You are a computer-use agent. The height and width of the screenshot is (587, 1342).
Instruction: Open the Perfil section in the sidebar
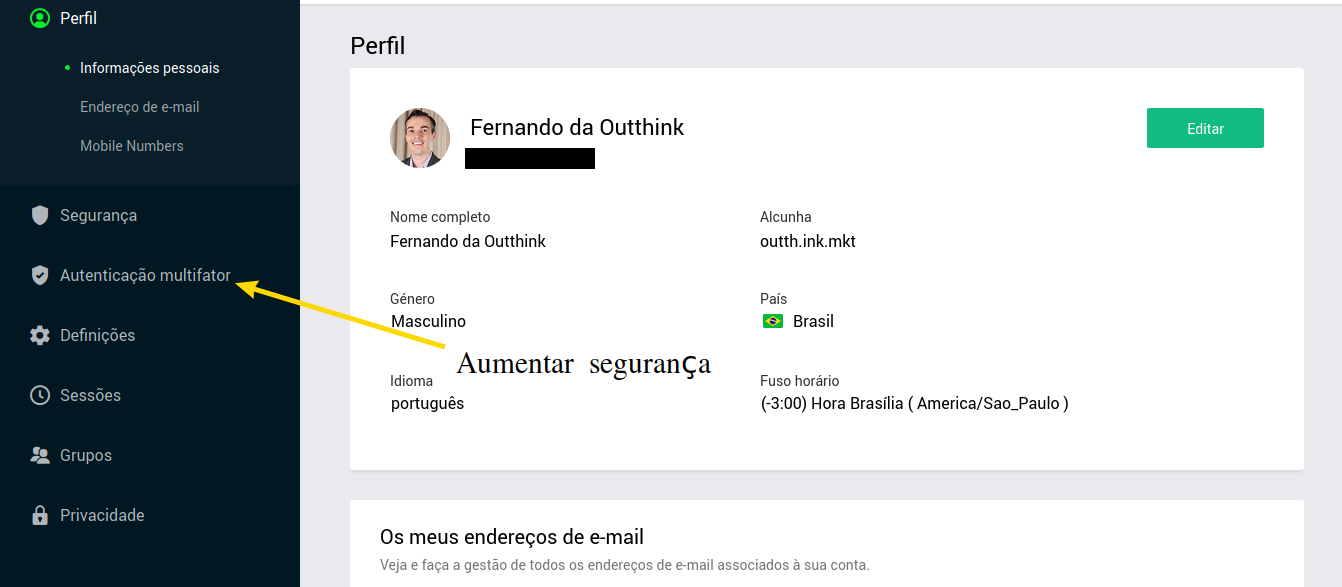[78, 18]
